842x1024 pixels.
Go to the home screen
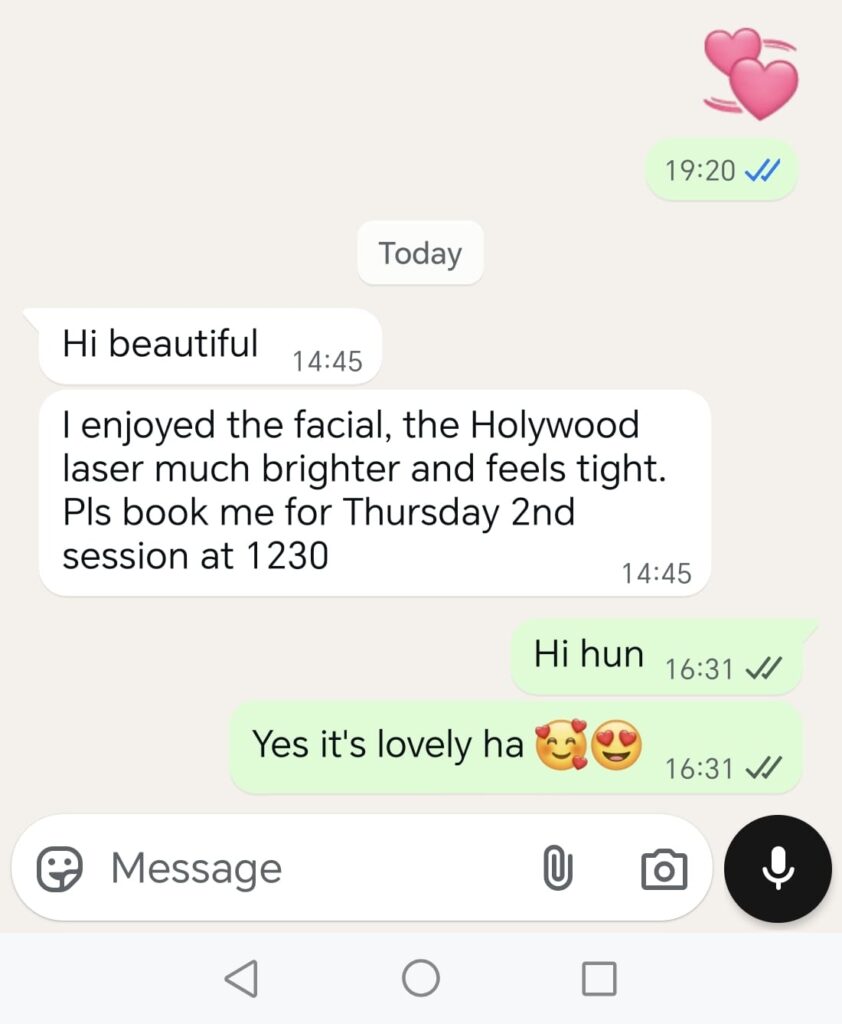tap(421, 978)
